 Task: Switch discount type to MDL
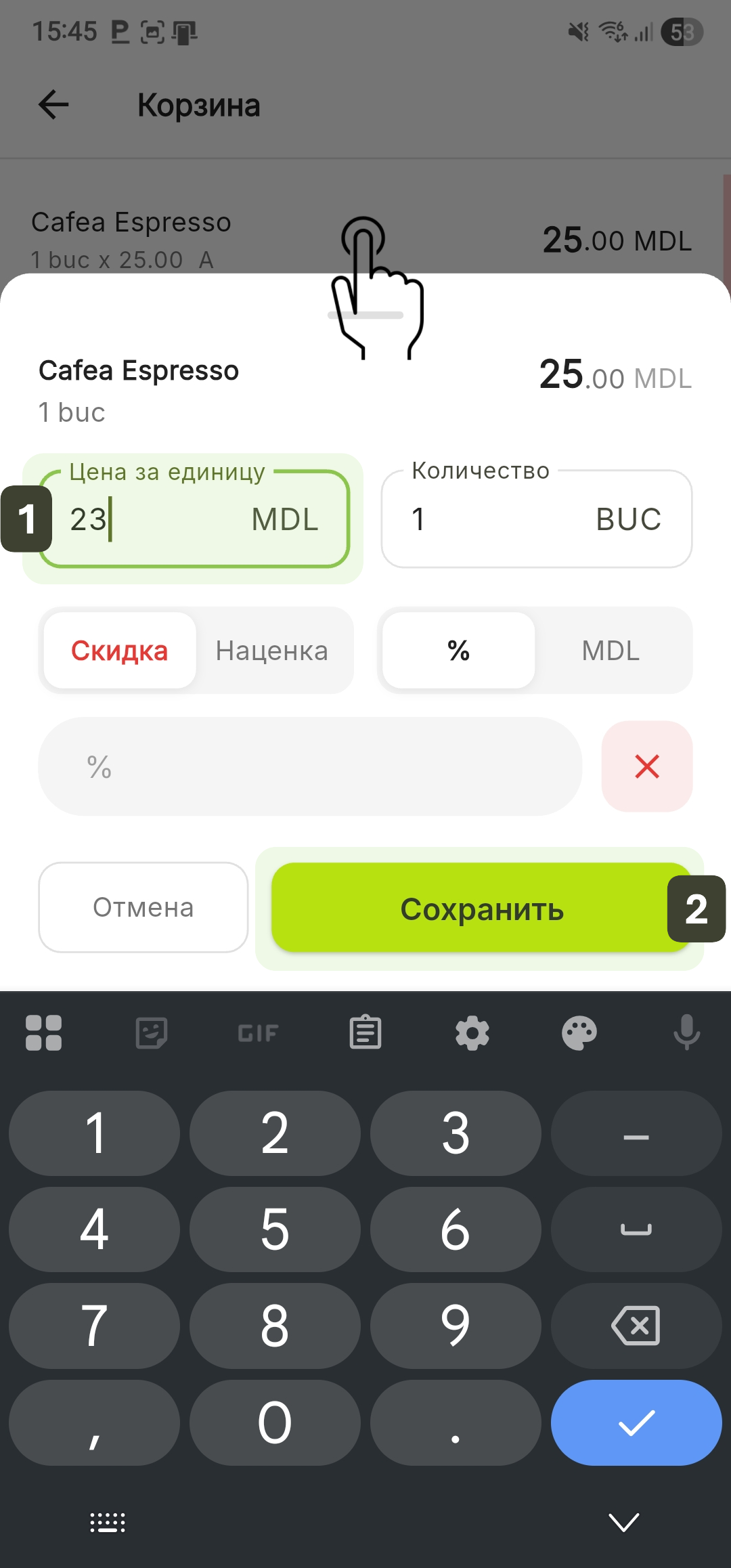coord(611,651)
